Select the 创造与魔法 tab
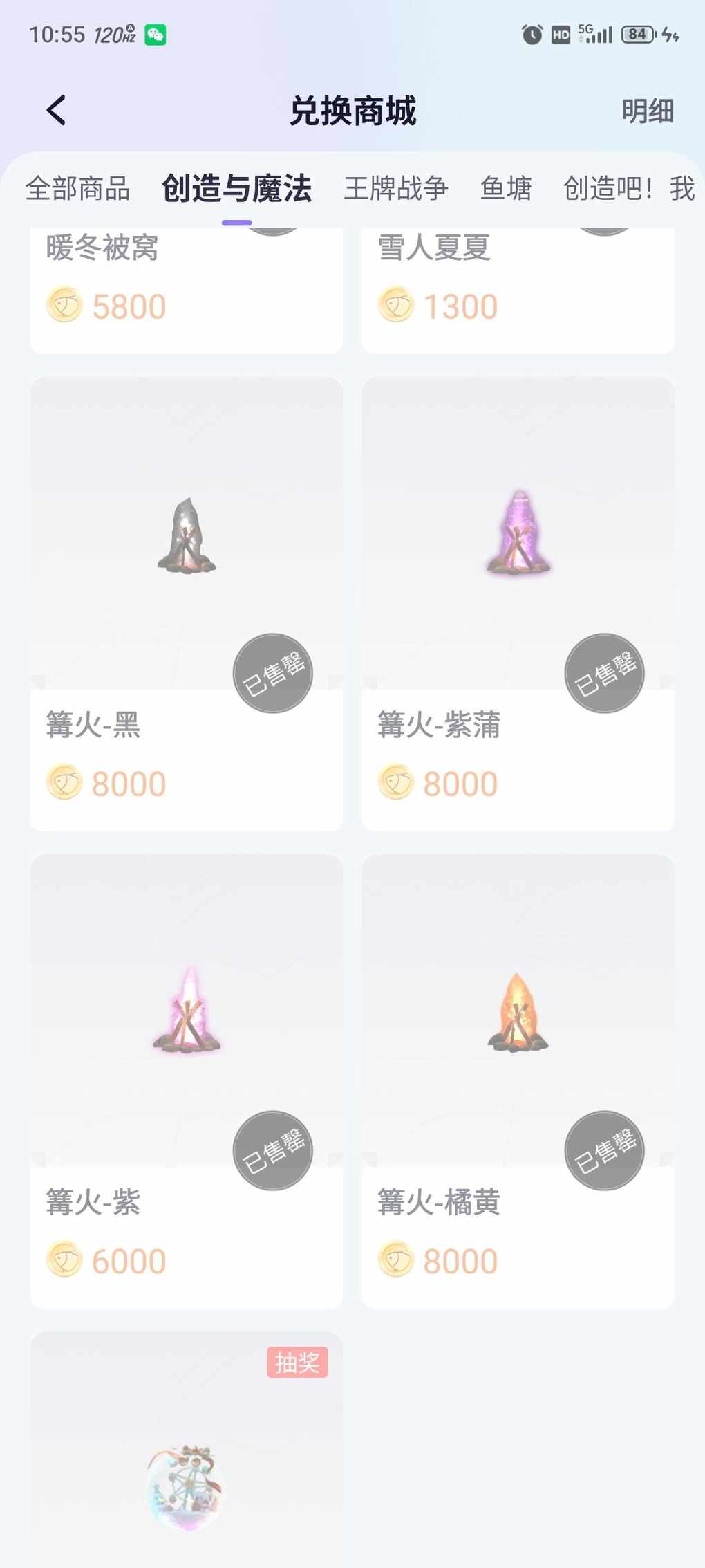 point(236,188)
